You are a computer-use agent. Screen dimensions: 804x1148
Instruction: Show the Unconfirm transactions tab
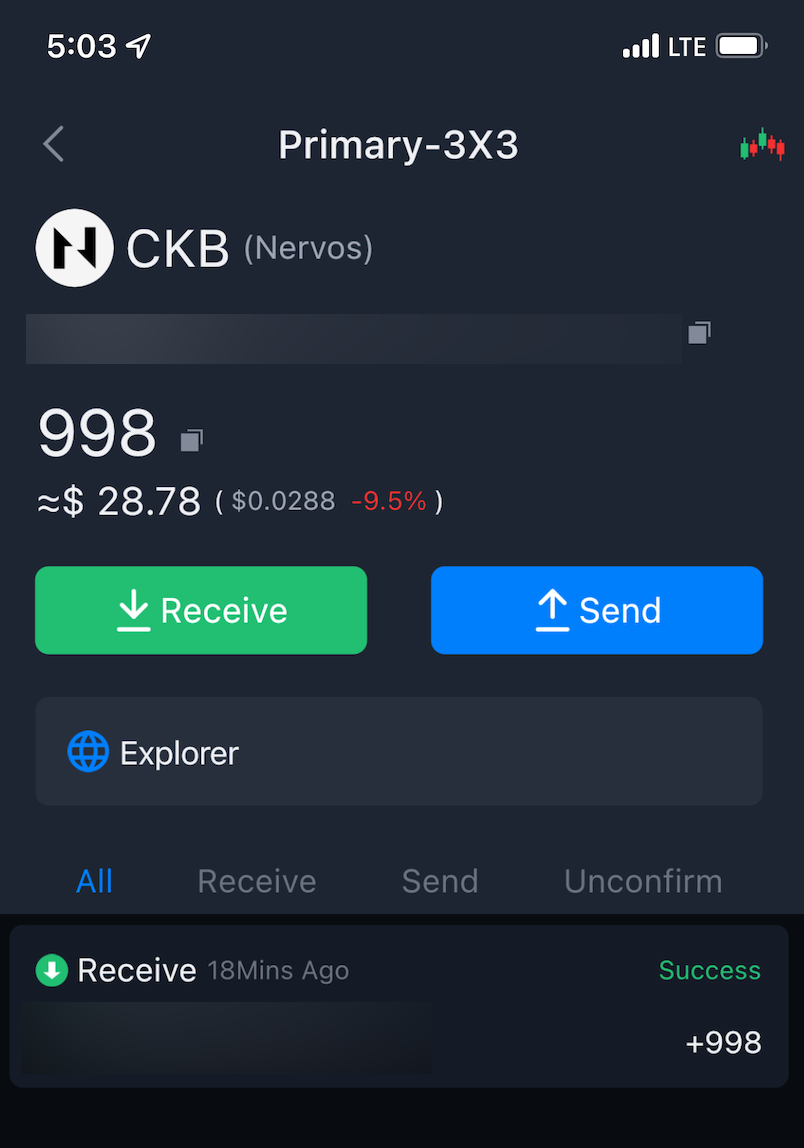click(x=643, y=881)
